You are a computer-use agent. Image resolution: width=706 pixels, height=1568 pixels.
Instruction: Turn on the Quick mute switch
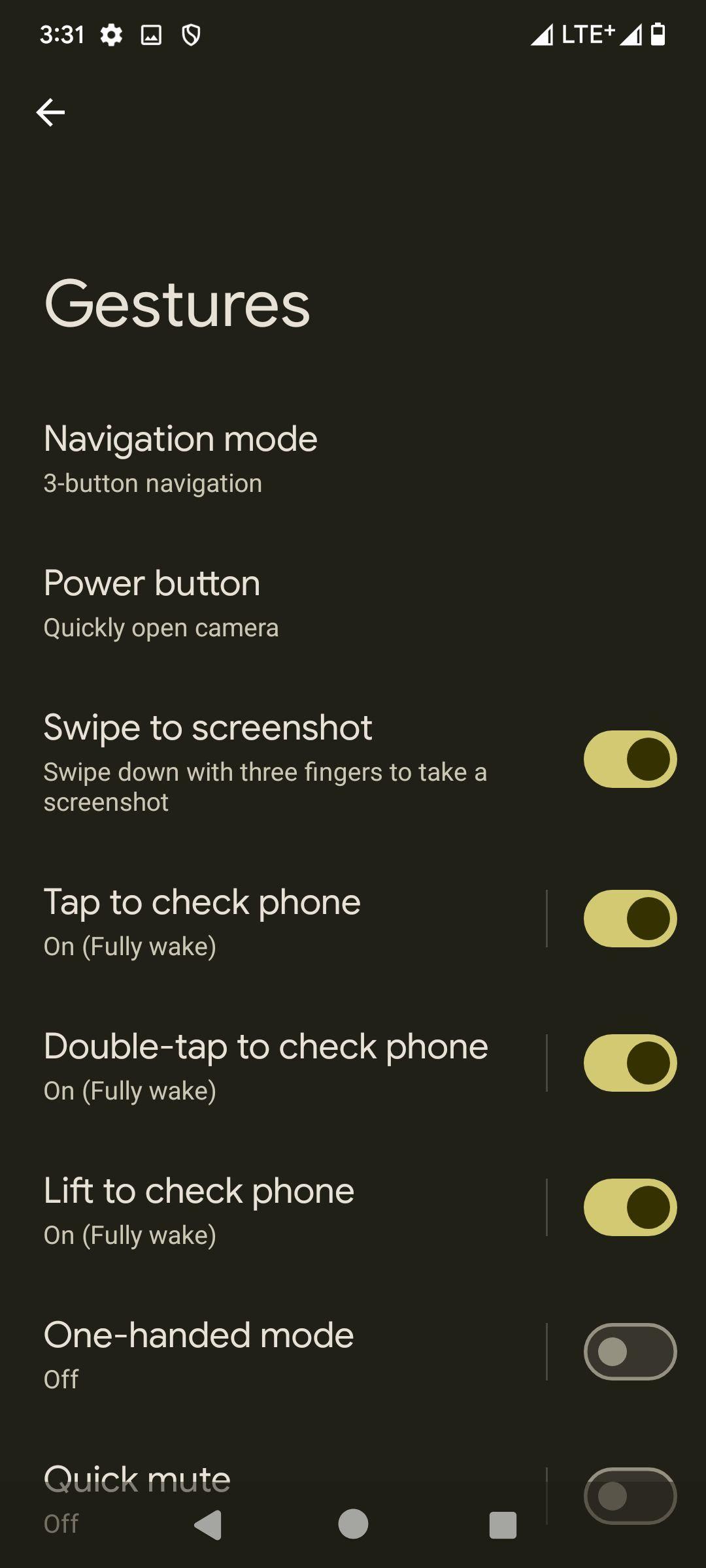point(630,1496)
